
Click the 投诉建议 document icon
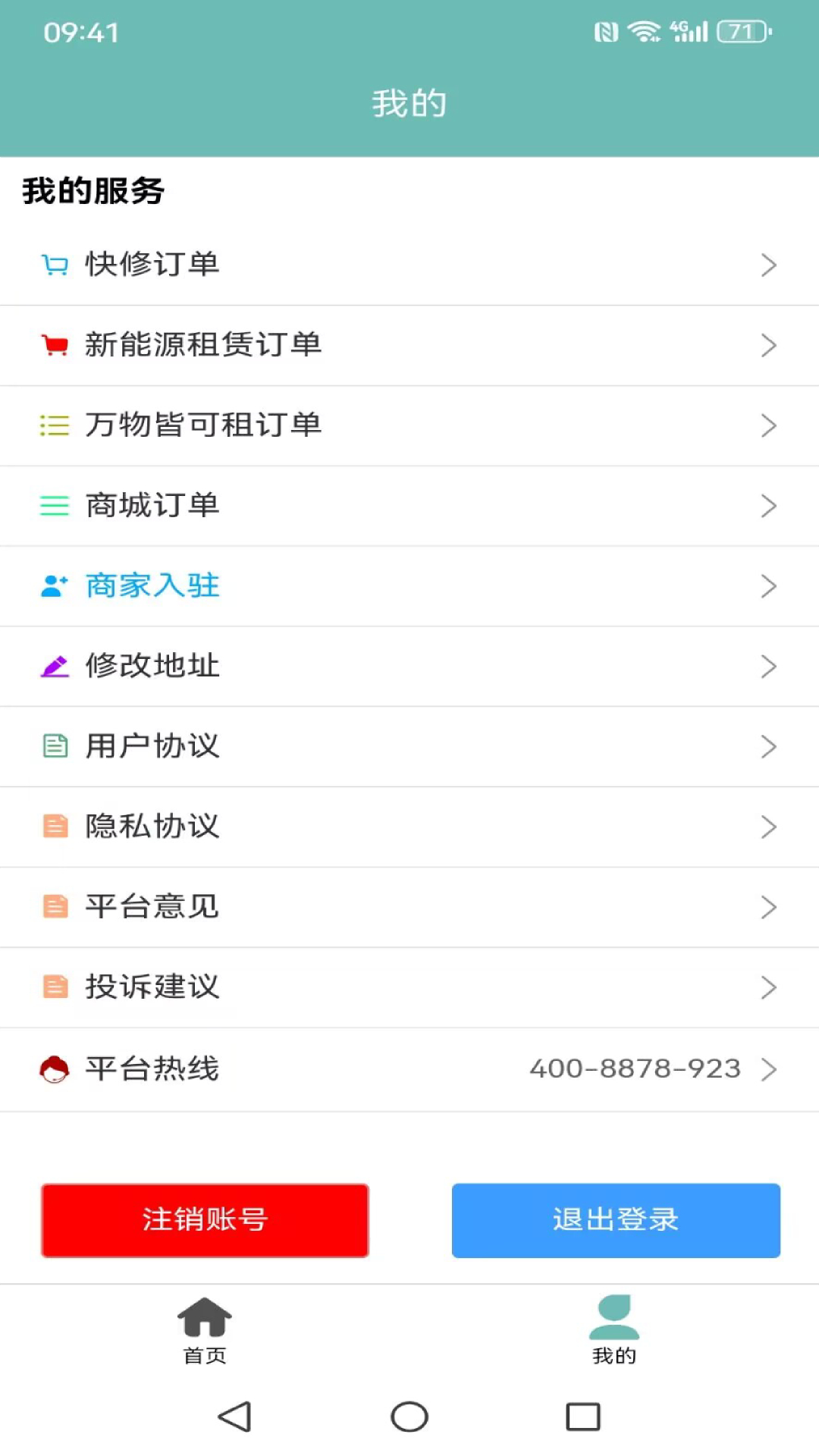point(54,987)
